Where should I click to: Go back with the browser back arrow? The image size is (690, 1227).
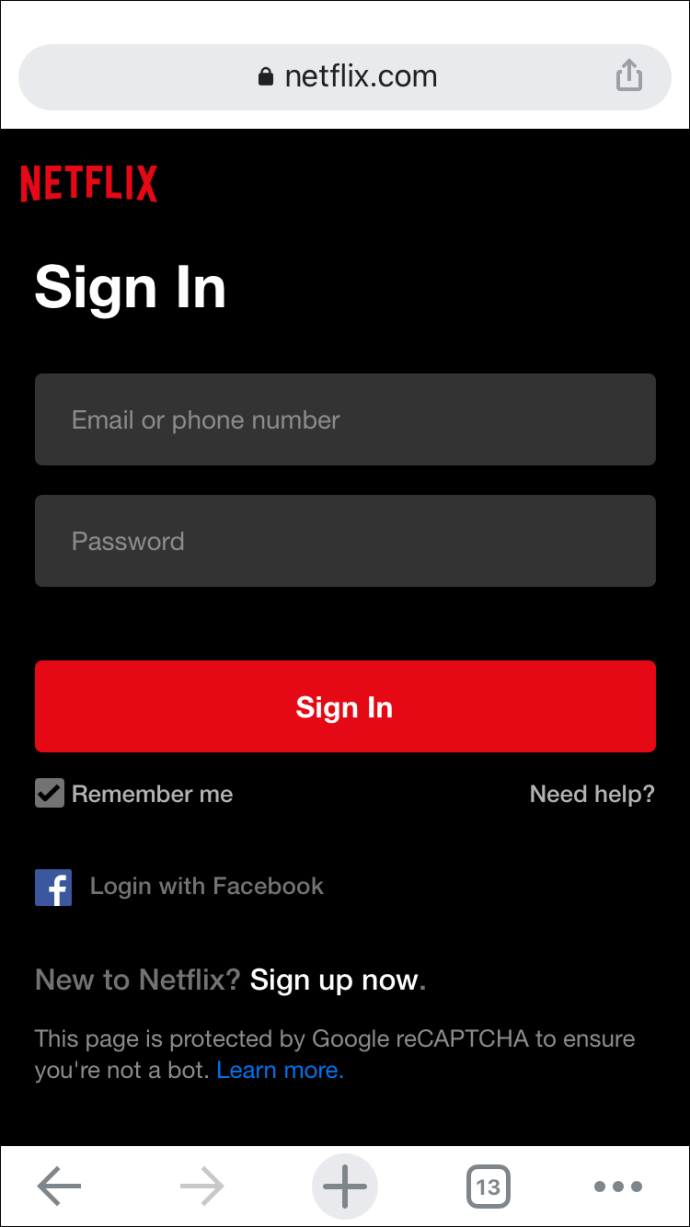[x=59, y=1187]
